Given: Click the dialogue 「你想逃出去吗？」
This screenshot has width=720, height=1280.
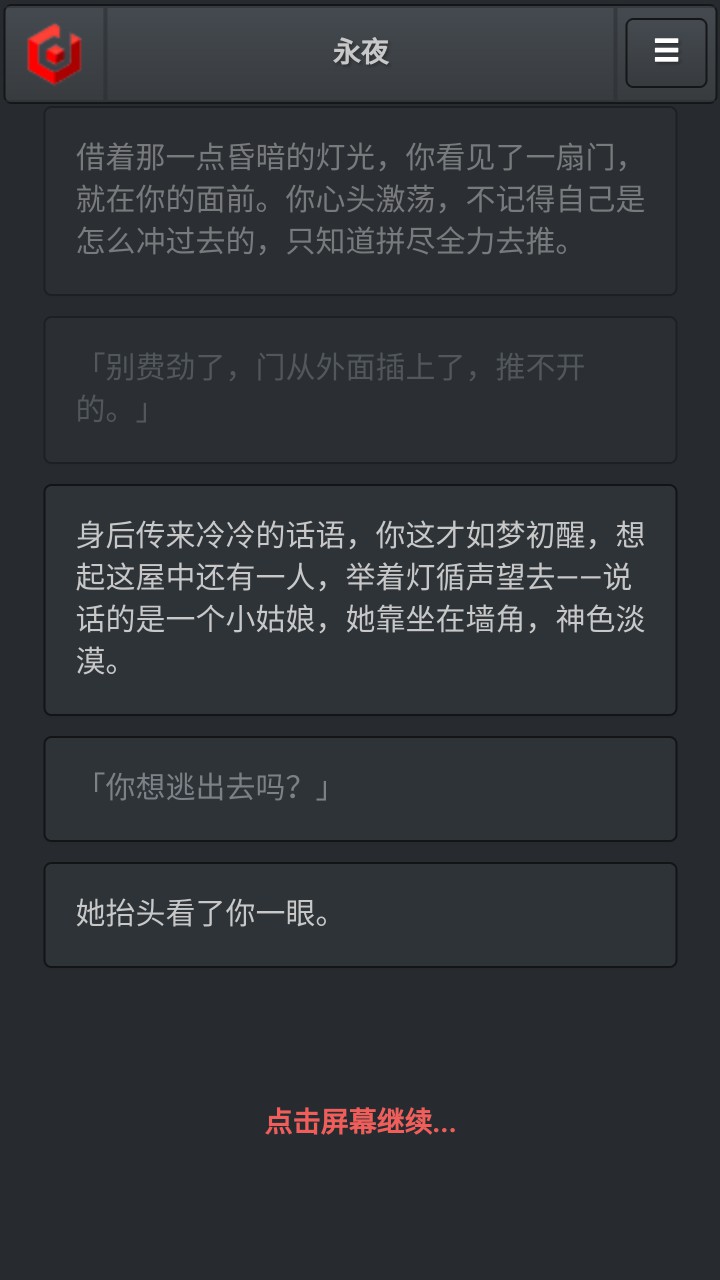Looking at the screenshot, I should 358,789.
